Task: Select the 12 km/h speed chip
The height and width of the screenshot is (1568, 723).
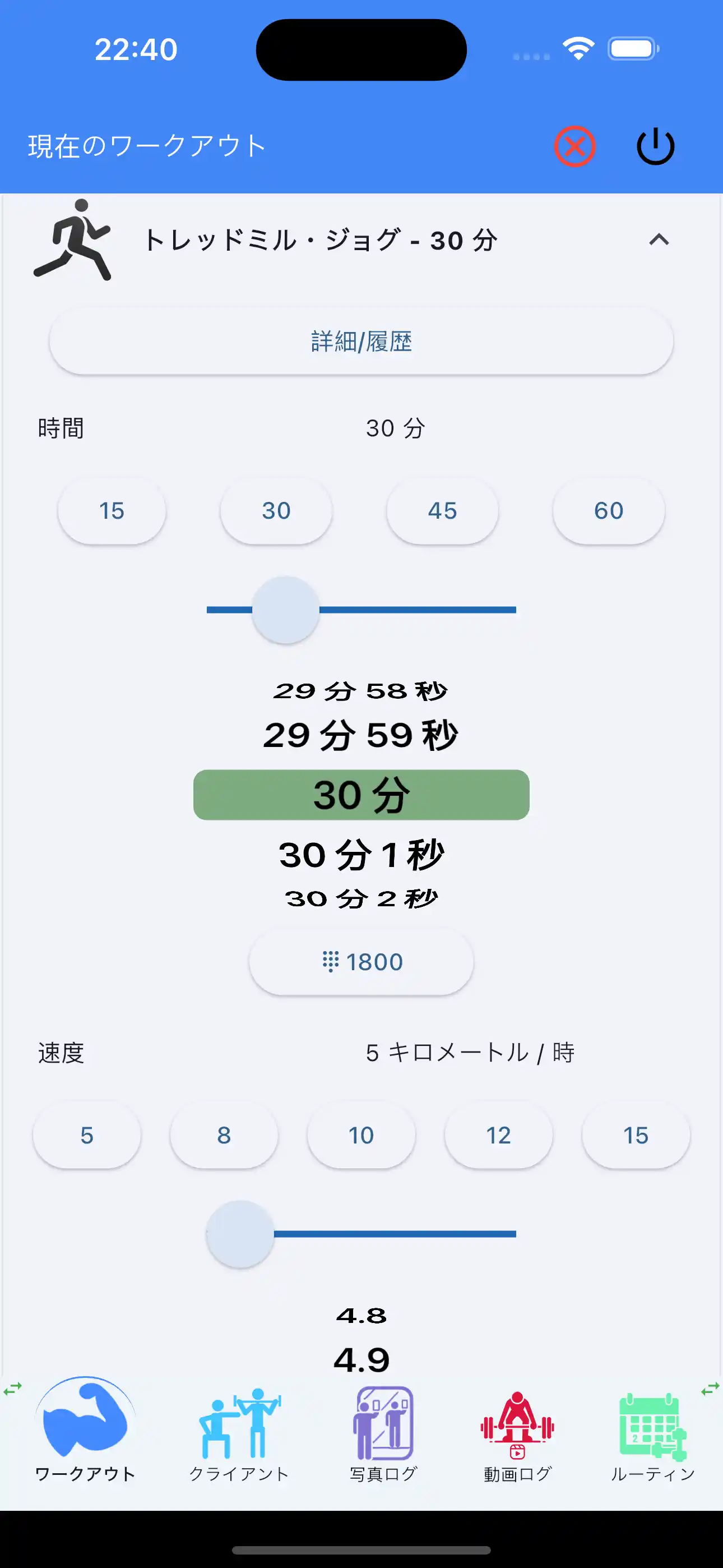Action: 498,1135
